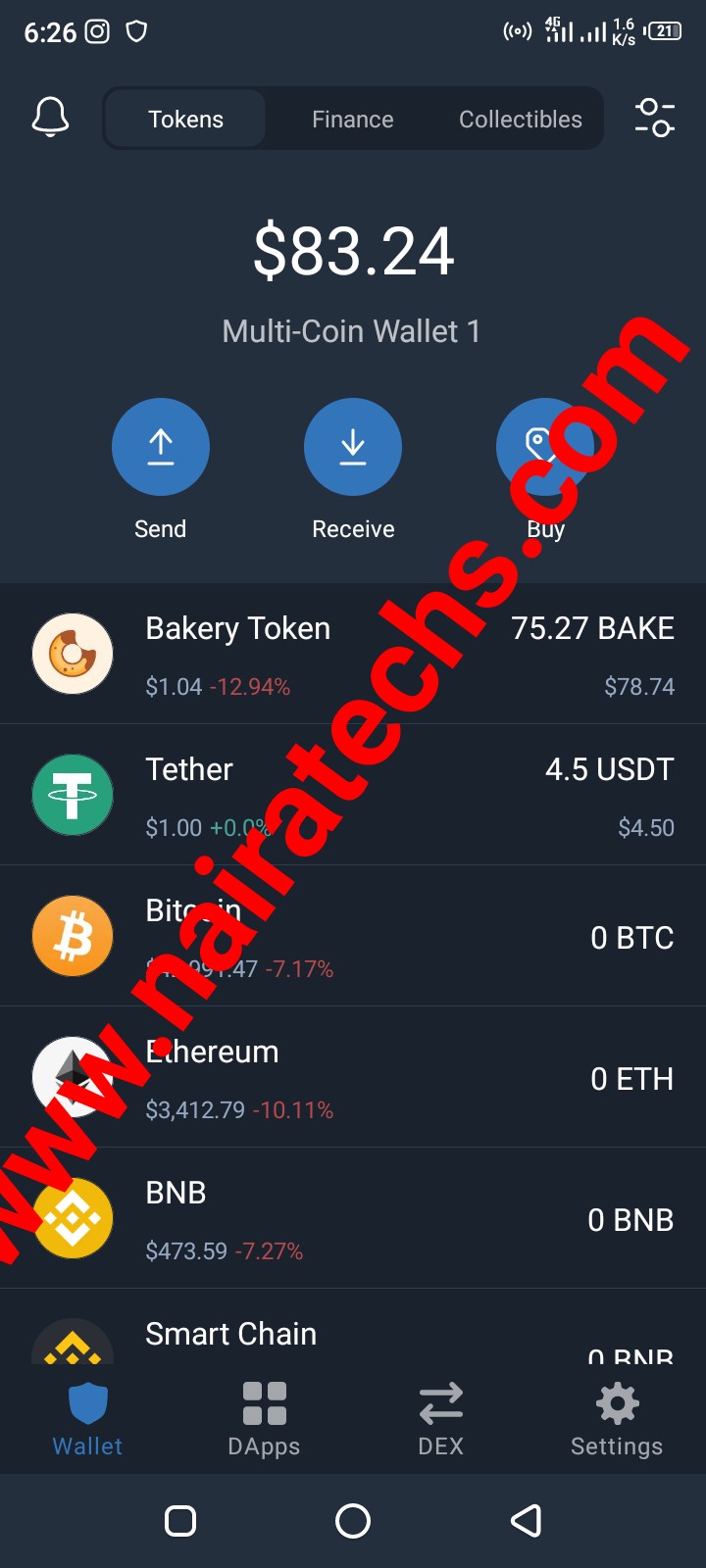Open the Tether row

pyautogui.click(x=353, y=795)
